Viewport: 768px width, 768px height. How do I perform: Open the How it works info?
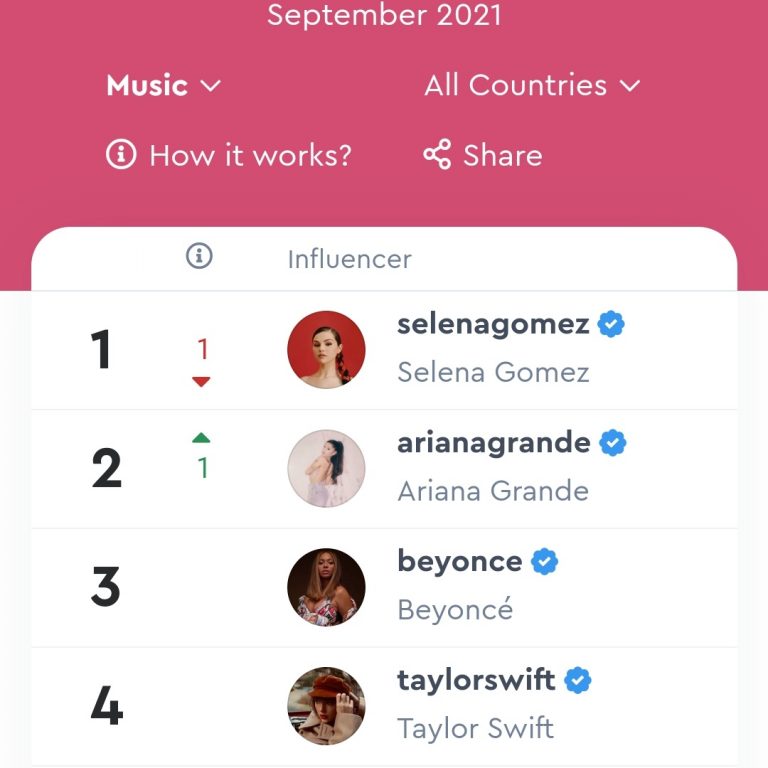[x=229, y=155]
